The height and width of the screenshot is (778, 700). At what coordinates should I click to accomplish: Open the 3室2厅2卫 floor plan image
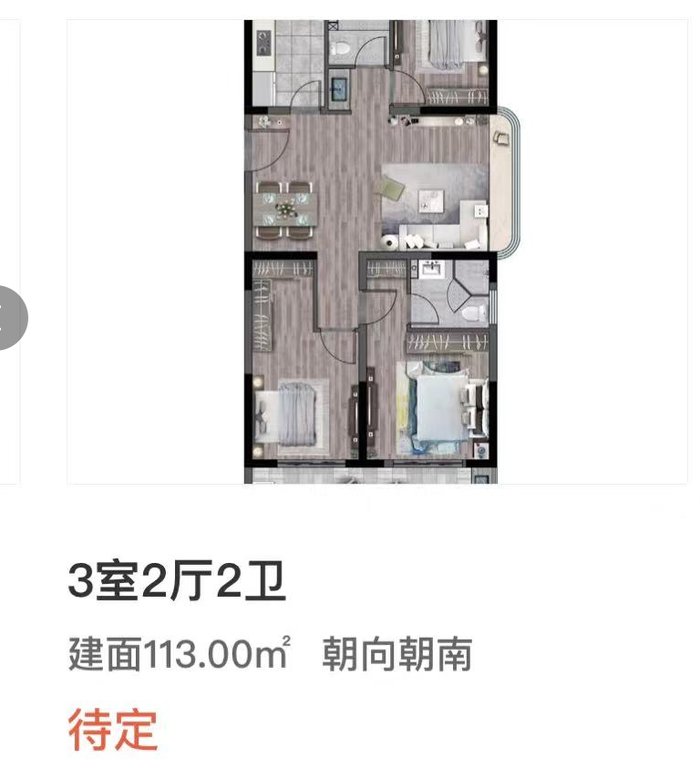click(372, 250)
